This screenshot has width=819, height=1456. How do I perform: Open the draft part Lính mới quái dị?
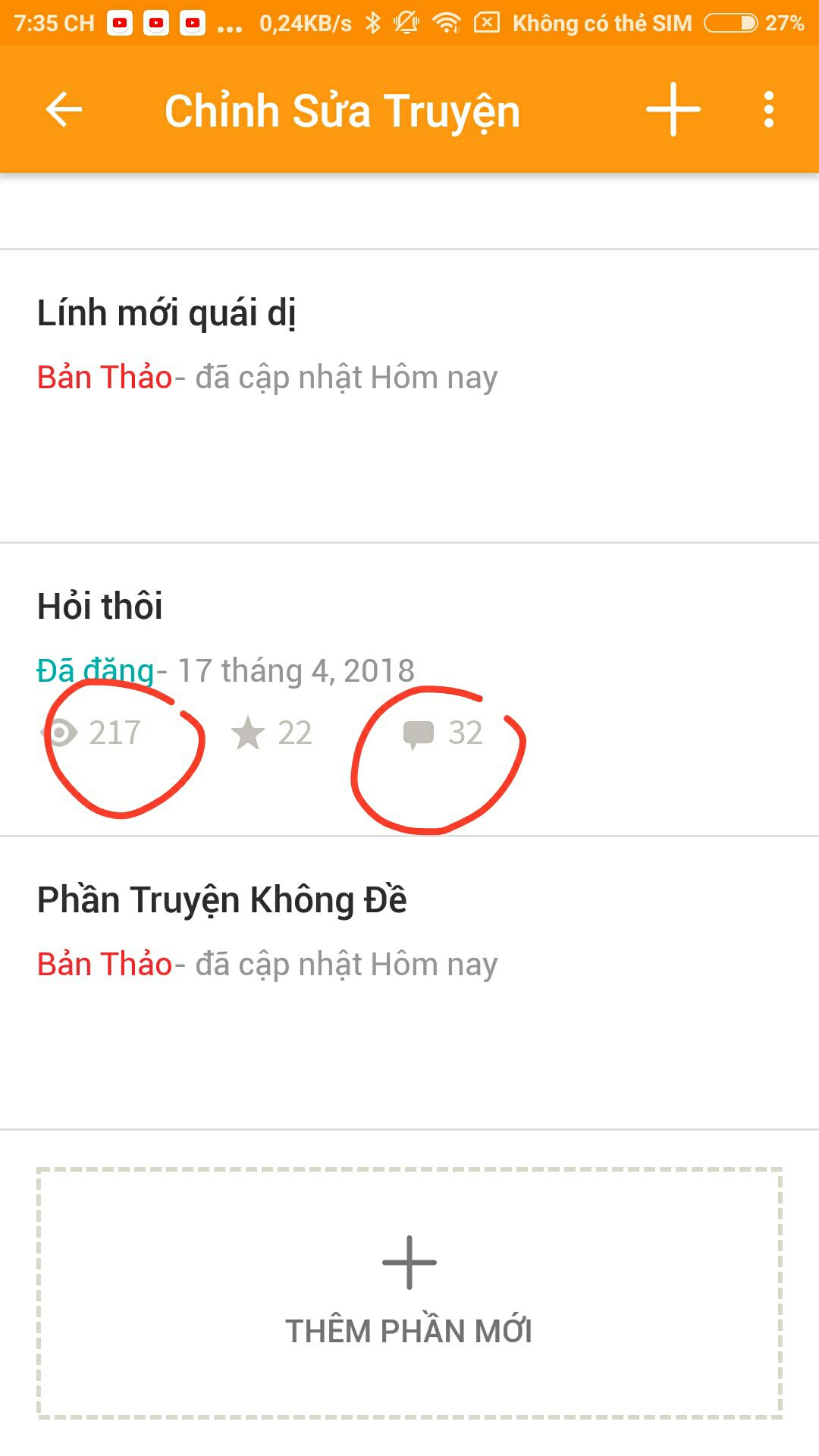[166, 312]
